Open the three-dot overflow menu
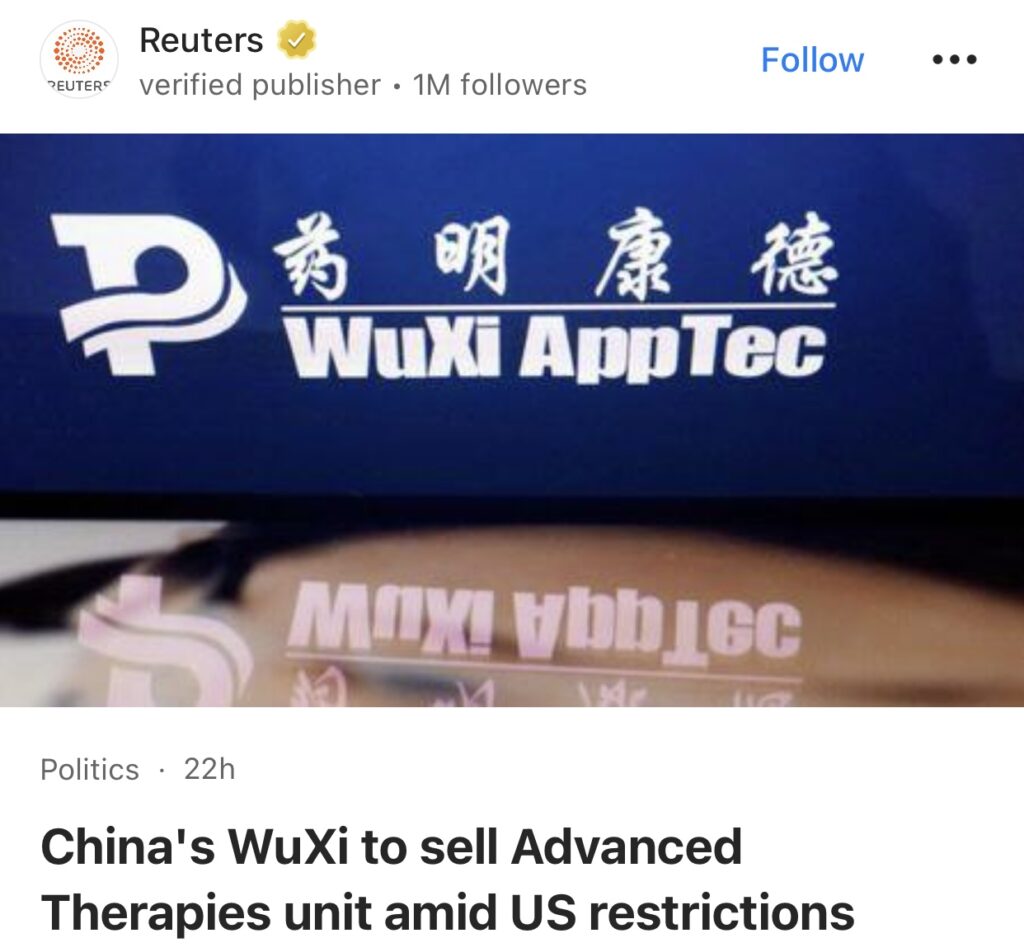Screen dimensions: 1024x952 [x=953, y=60]
